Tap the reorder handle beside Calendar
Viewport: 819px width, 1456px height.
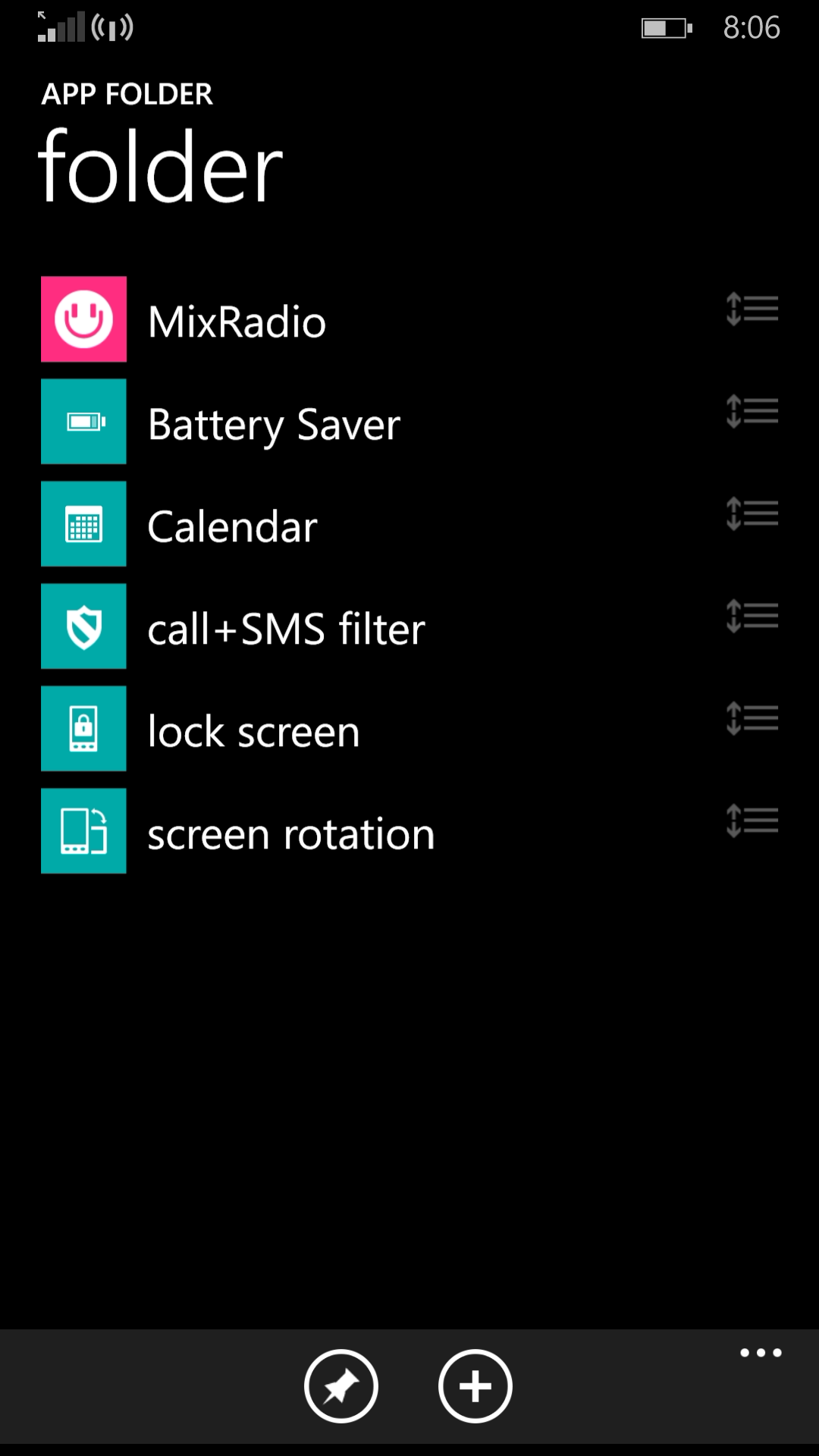pos(752,513)
